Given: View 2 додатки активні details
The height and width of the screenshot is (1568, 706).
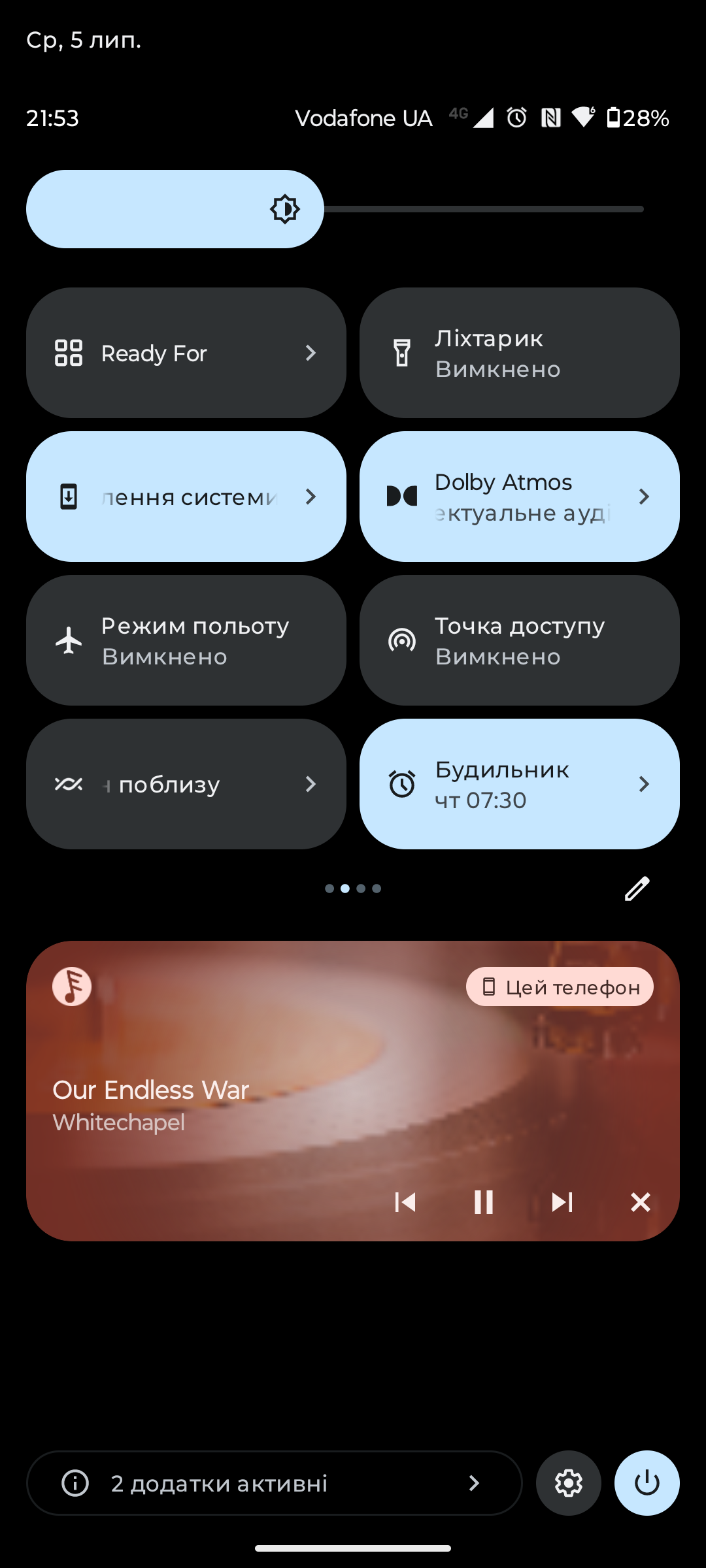Looking at the screenshot, I should (x=275, y=1483).
